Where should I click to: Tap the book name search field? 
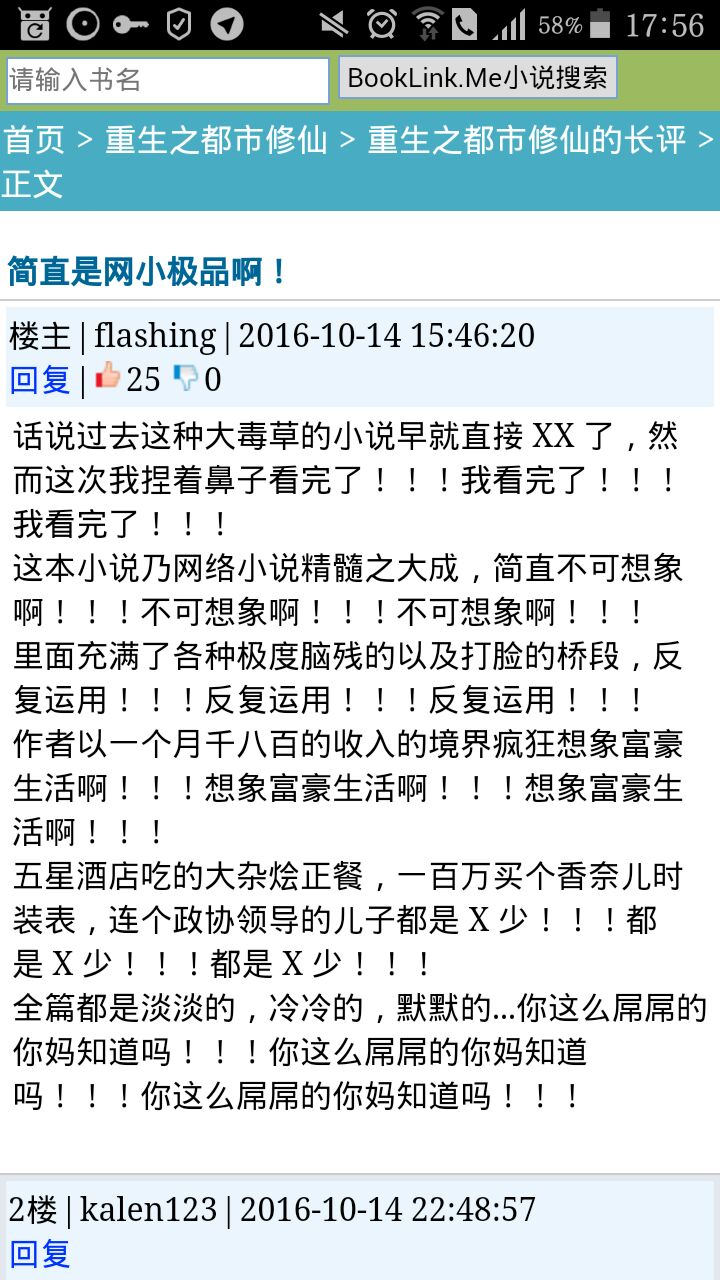[167, 80]
